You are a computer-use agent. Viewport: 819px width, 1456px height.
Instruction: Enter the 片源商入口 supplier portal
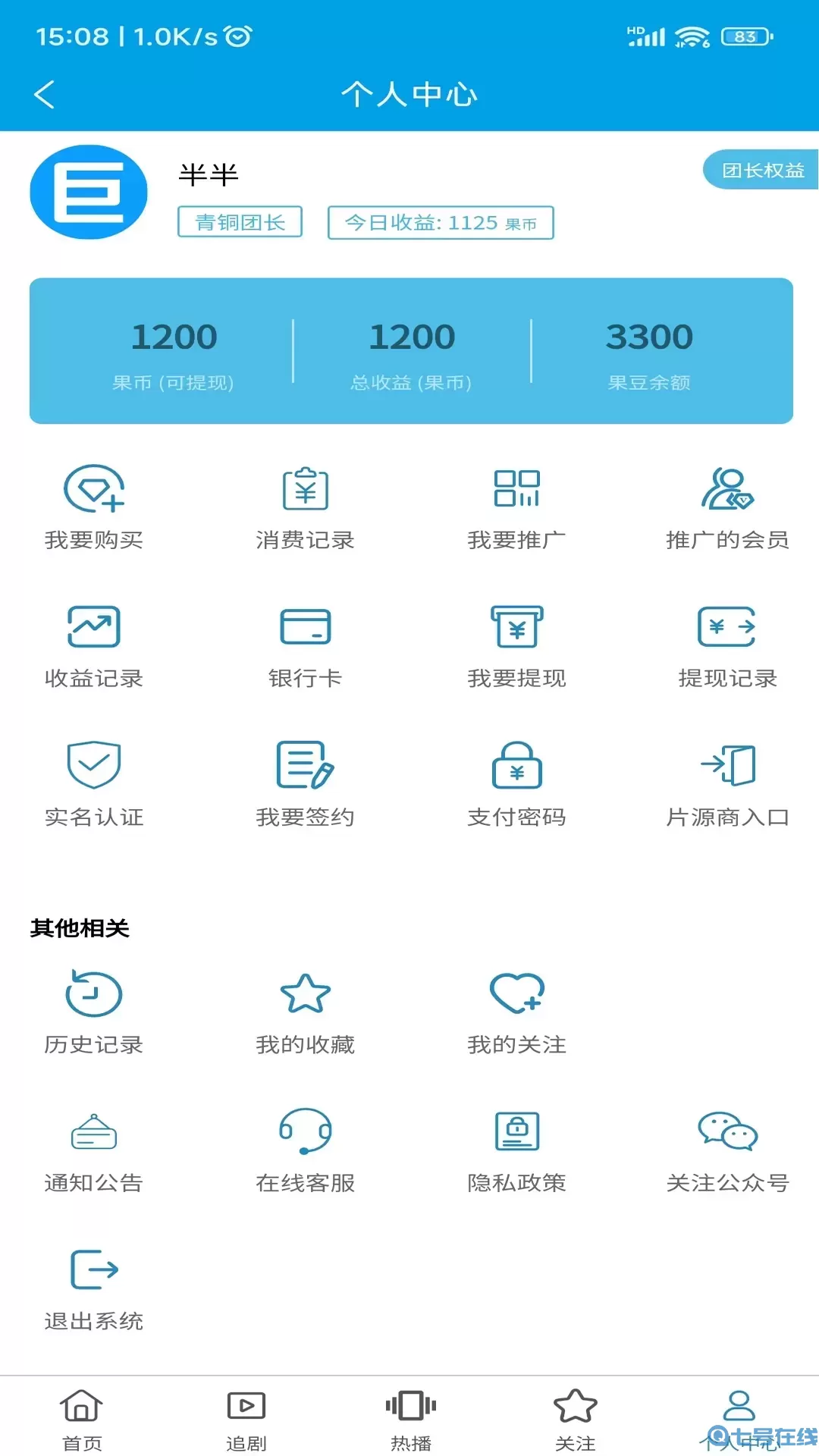[727, 783]
